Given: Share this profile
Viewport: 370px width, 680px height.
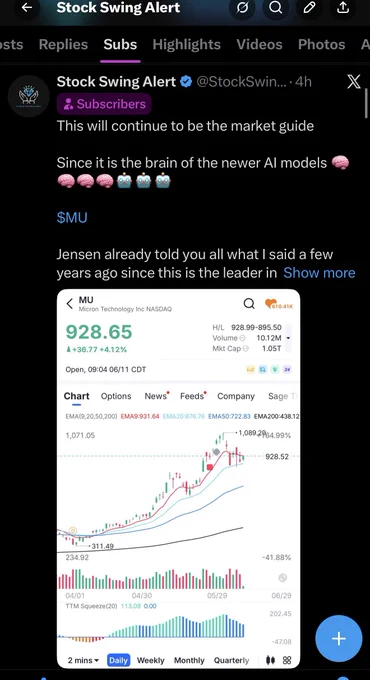Looking at the screenshot, I should point(343,8).
